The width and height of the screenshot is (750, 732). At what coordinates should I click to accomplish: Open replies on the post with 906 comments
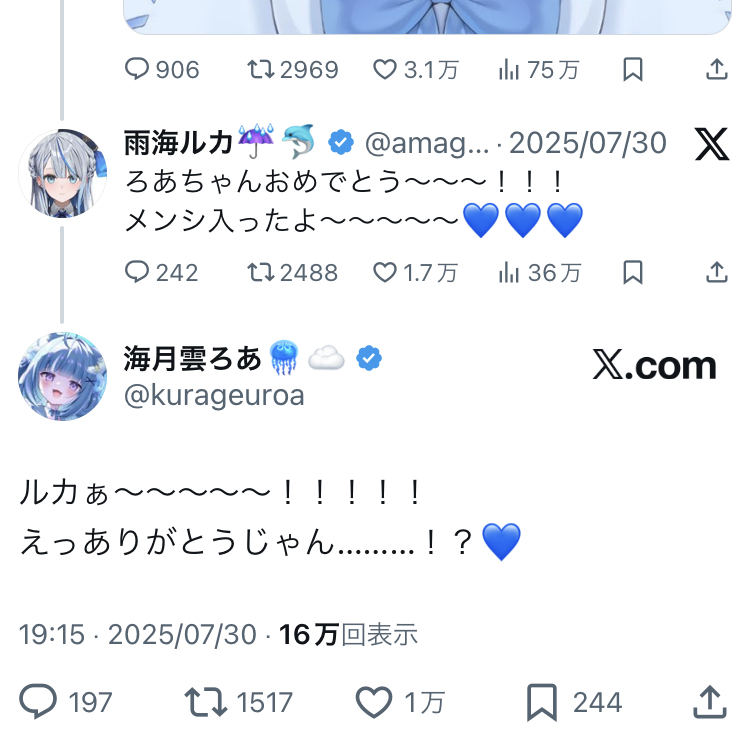[x=137, y=69]
